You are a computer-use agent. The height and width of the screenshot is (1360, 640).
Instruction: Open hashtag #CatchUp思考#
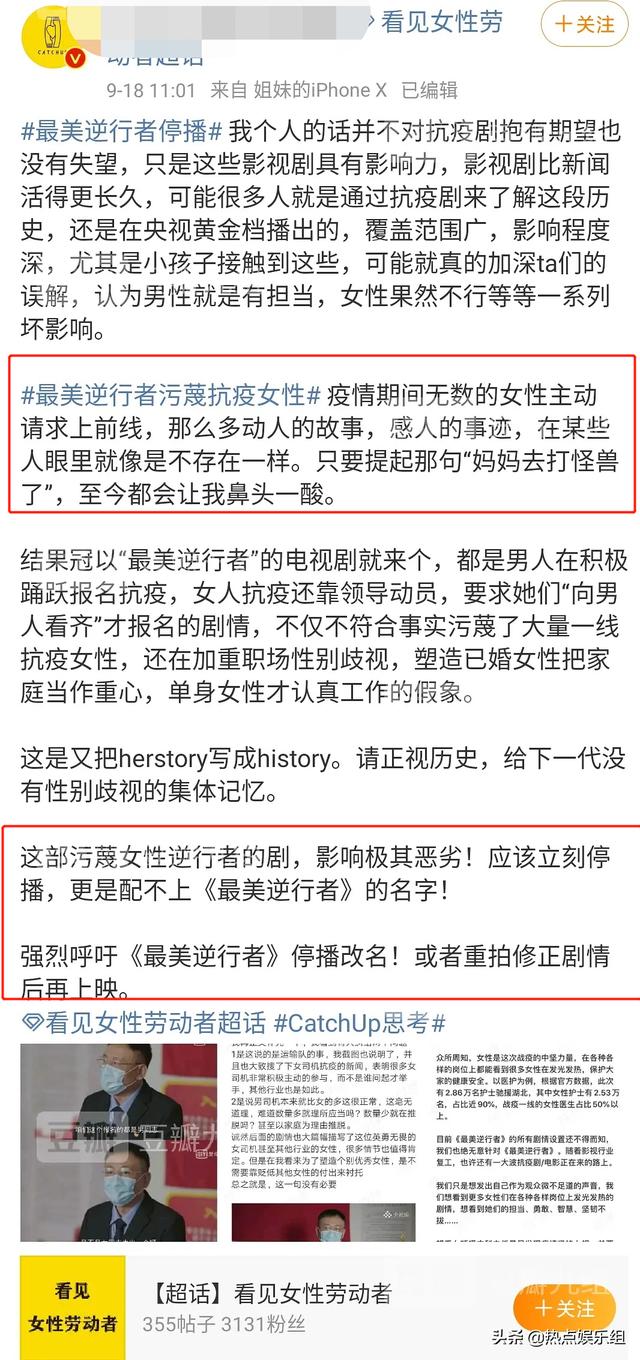pos(359,1022)
